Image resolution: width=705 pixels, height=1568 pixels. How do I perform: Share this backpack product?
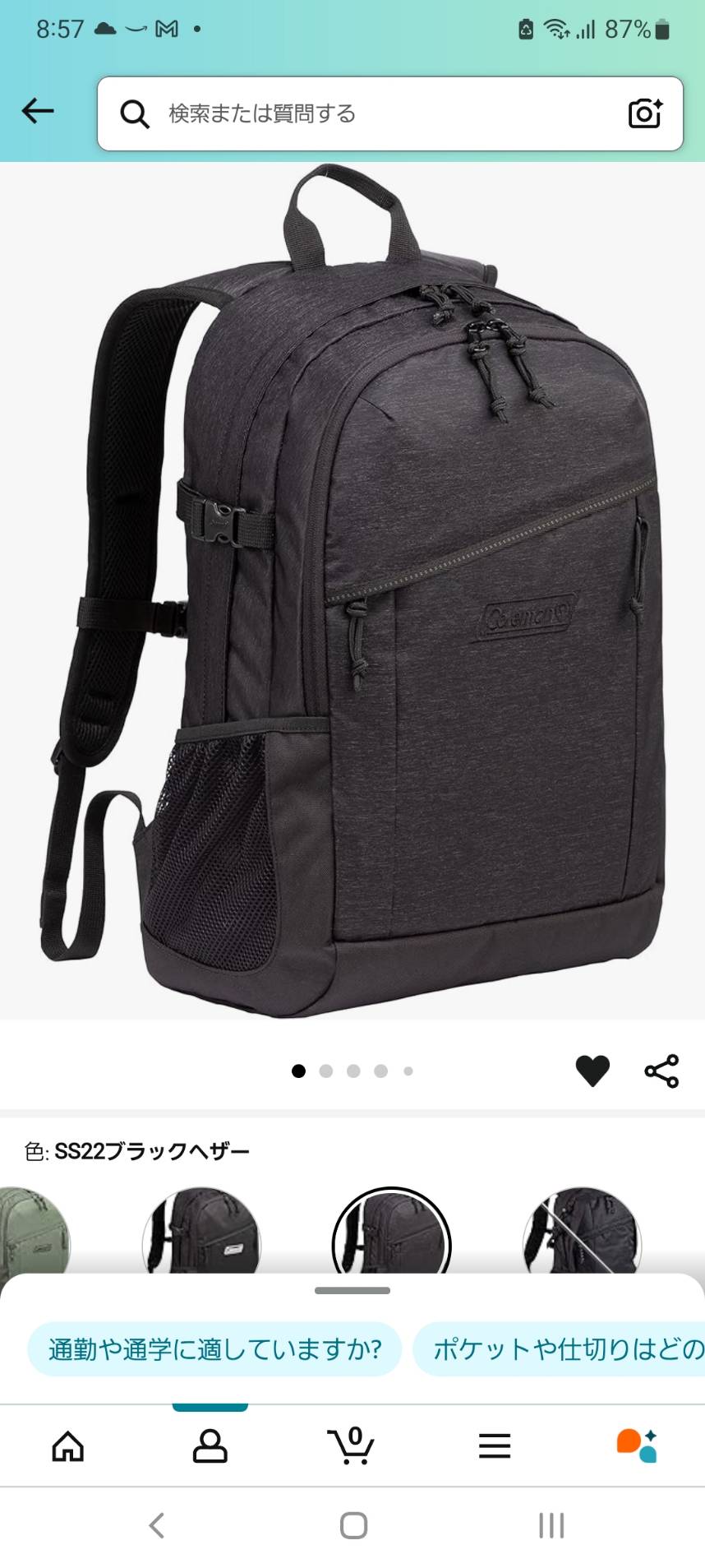(x=661, y=1071)
